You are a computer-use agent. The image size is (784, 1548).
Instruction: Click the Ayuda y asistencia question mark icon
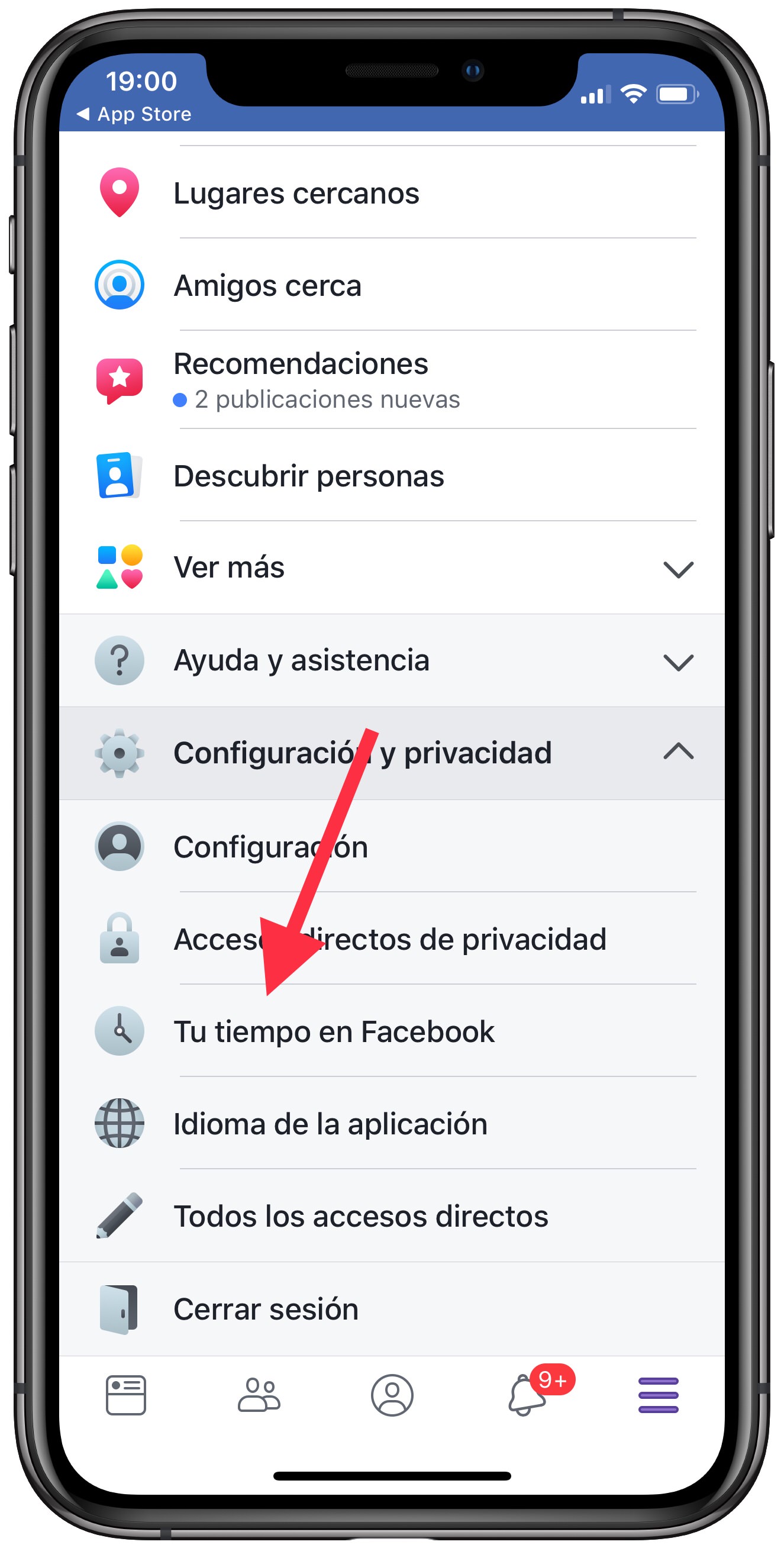pos(120,660)
